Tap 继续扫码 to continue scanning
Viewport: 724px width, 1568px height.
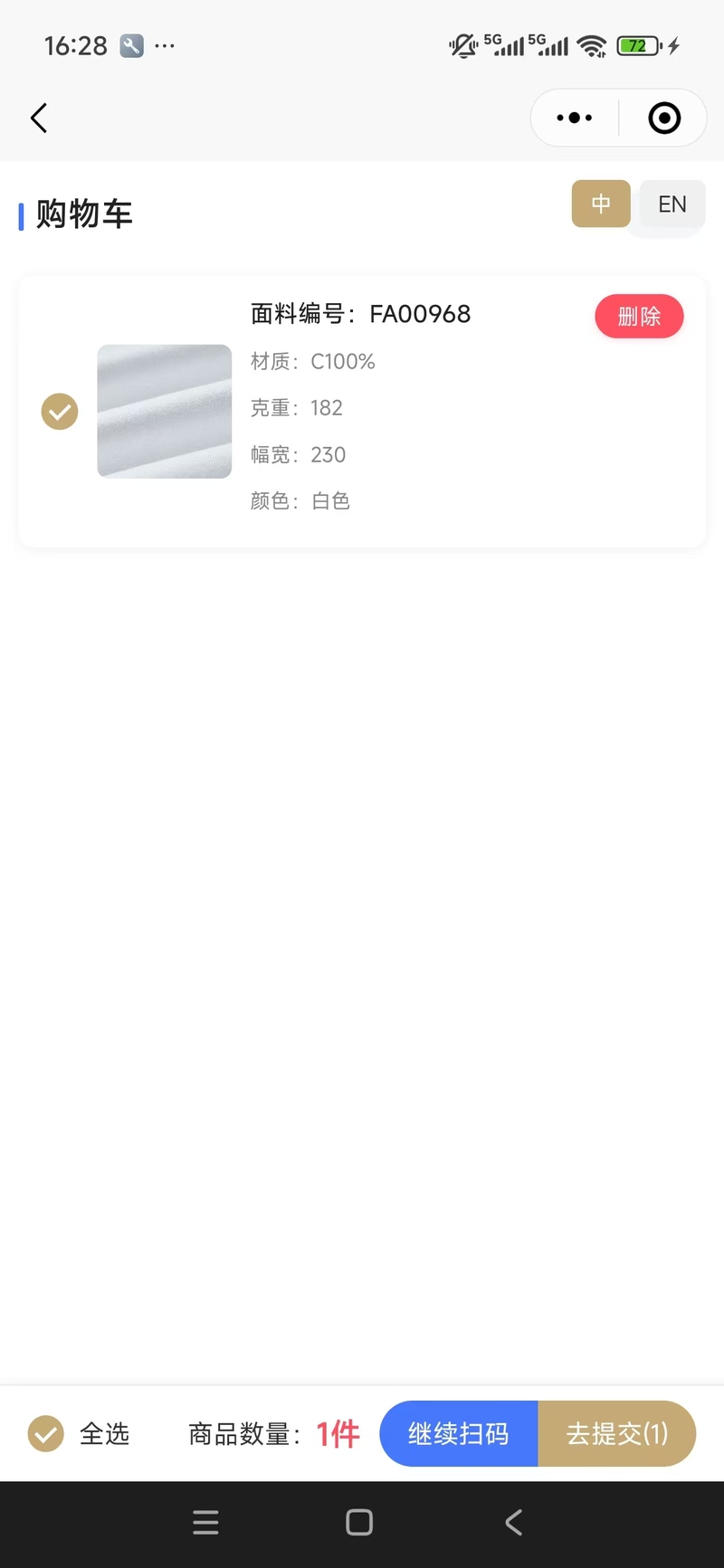pyautogui.click(x=459, y=1434)
